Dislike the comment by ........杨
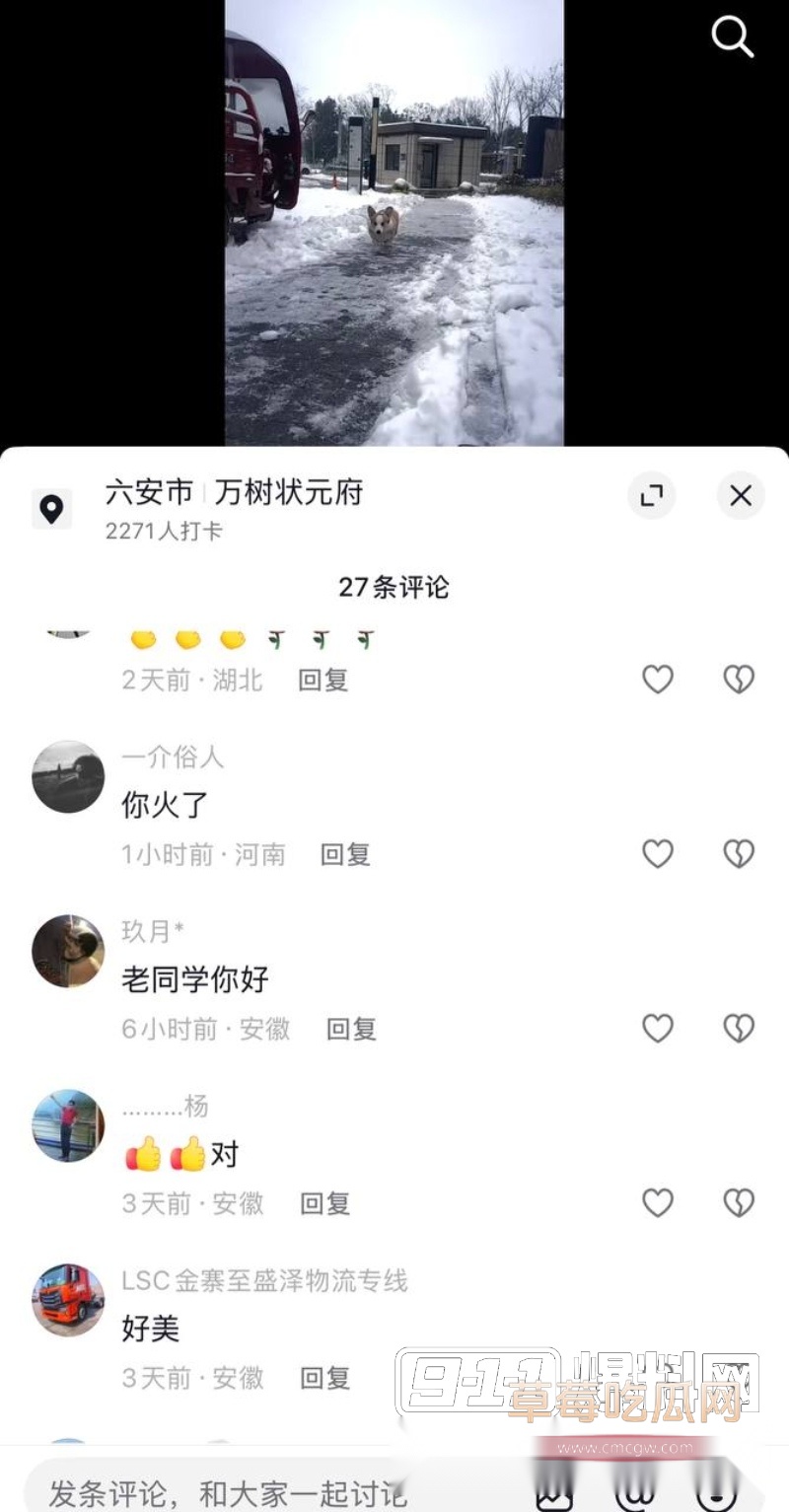The width and height of the screenshot is (789, 1512). tap(739, 1203)
